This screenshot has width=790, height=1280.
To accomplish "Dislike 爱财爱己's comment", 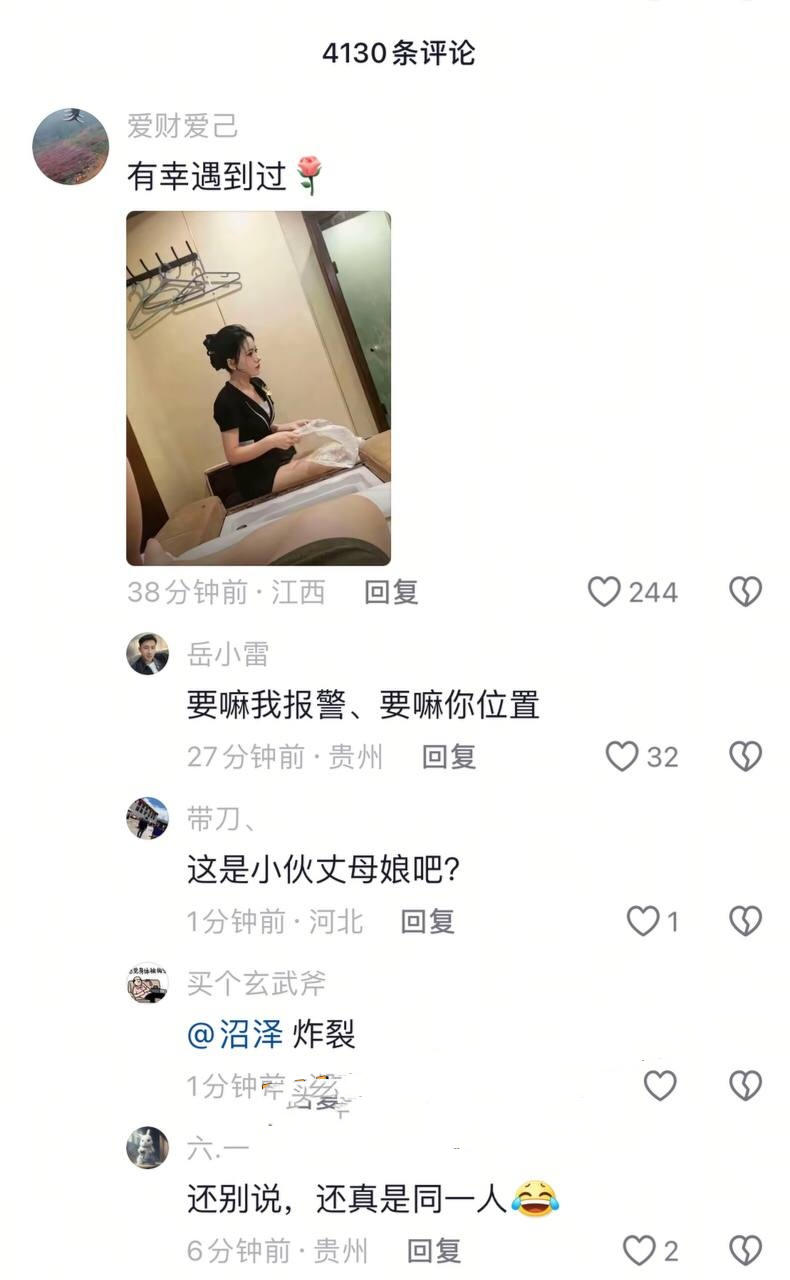I will pos(745,592).
